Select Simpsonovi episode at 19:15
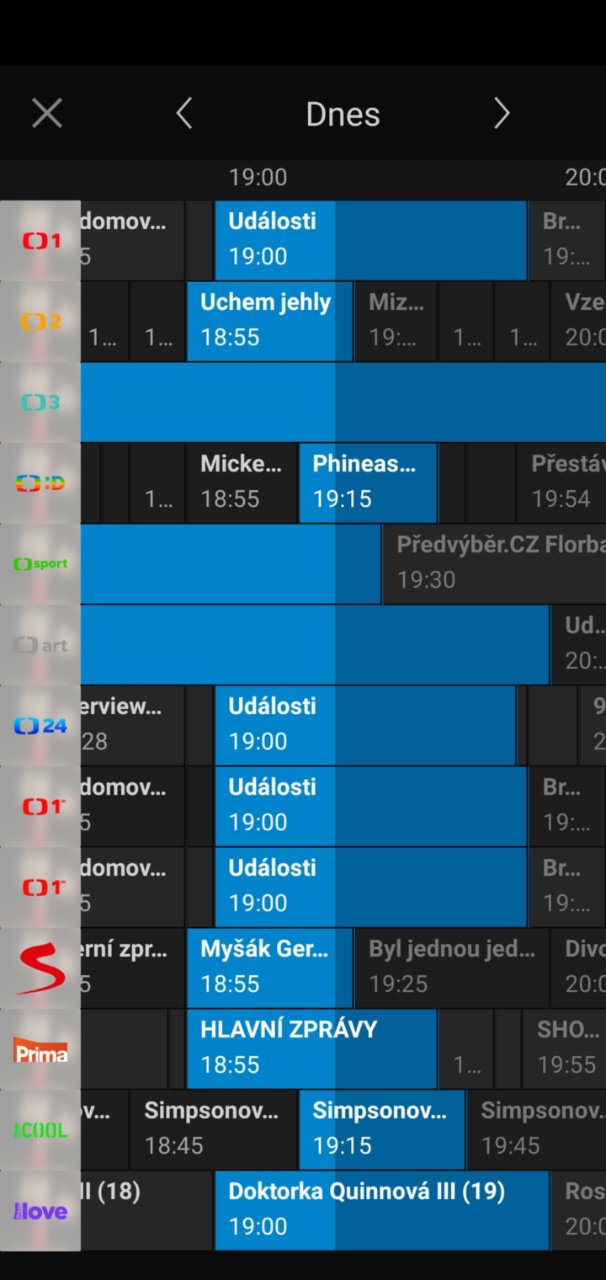606x1280 pixels. (381, 1130)
